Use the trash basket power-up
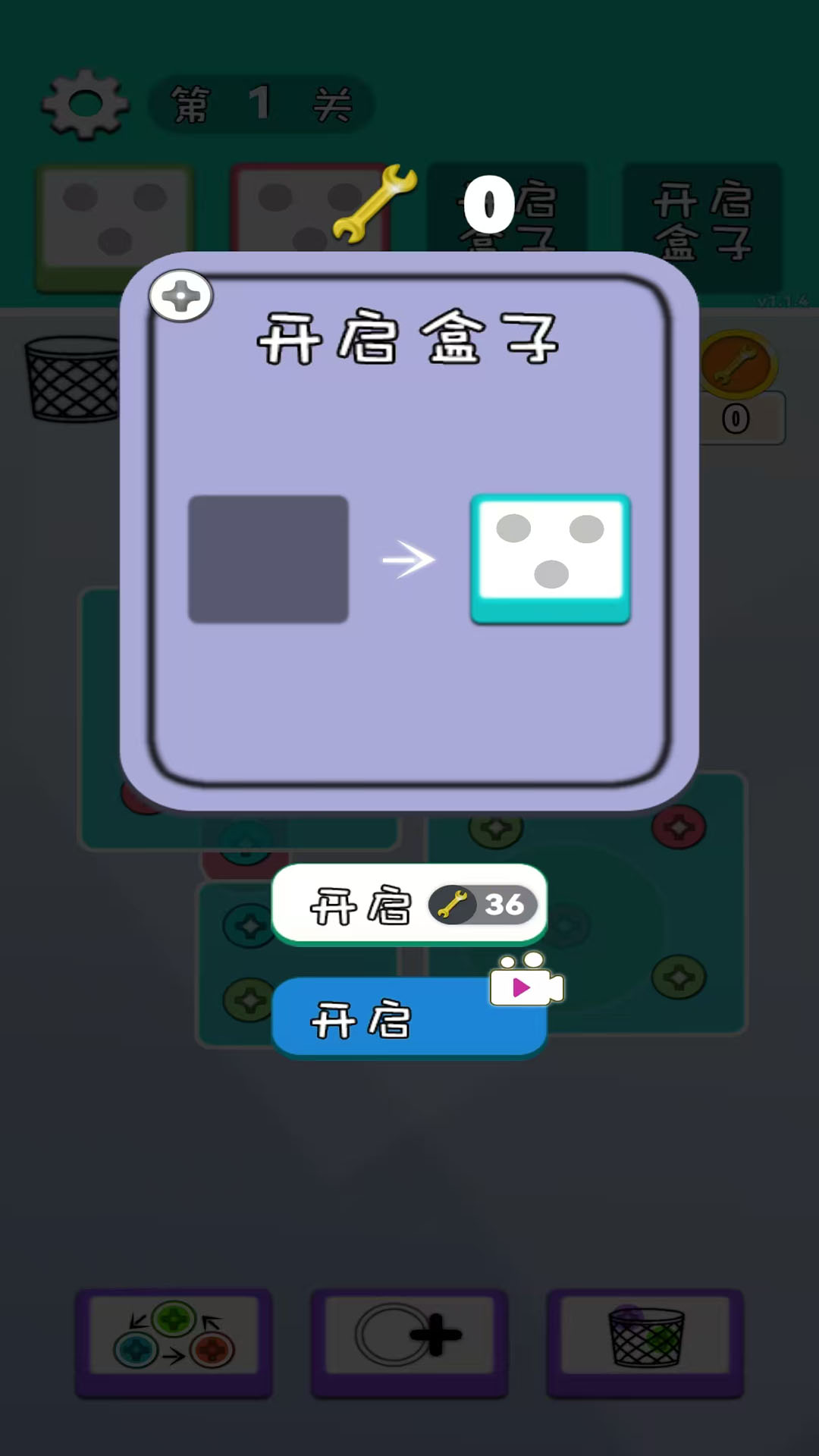819x1456 pixels. 645,1340
